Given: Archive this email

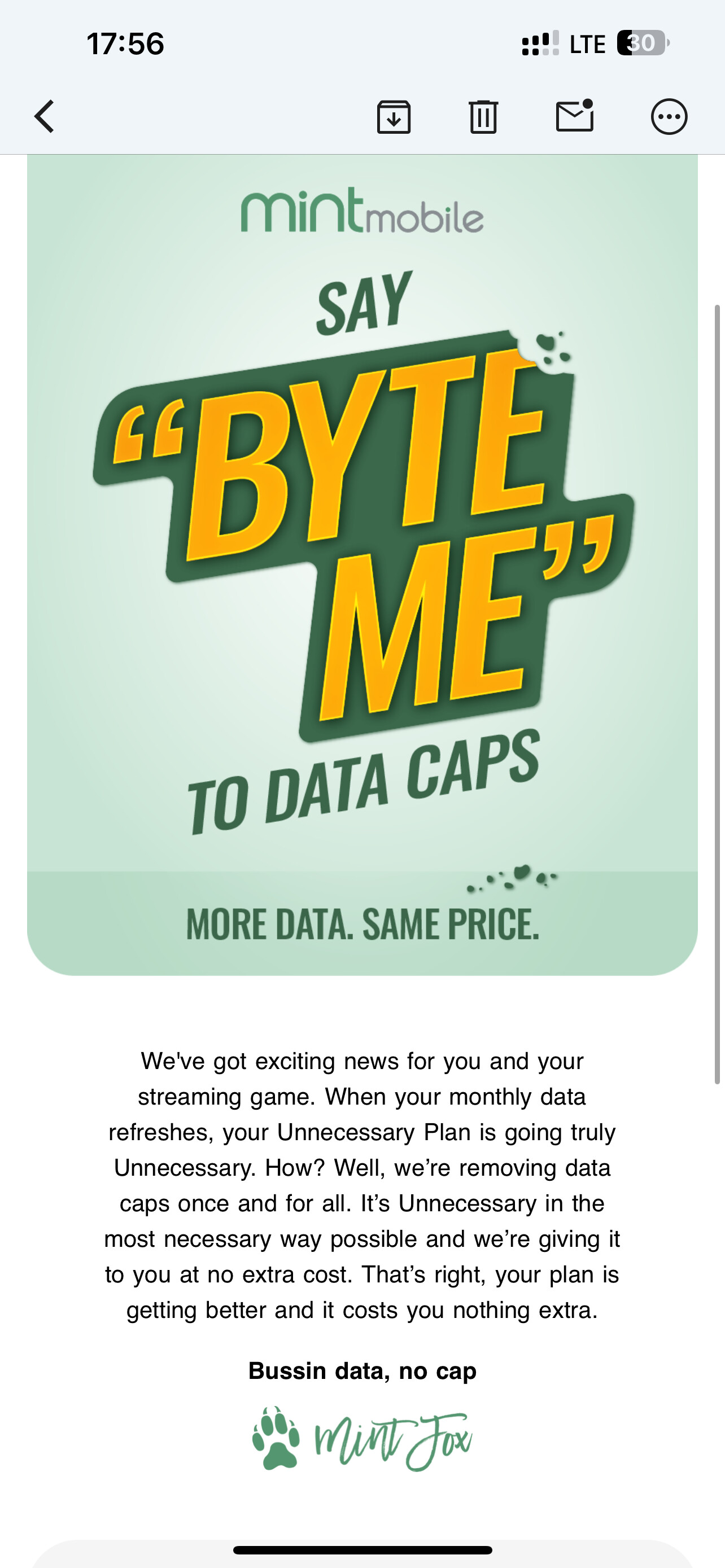Looking at the screenshot, I should point(394,116).
